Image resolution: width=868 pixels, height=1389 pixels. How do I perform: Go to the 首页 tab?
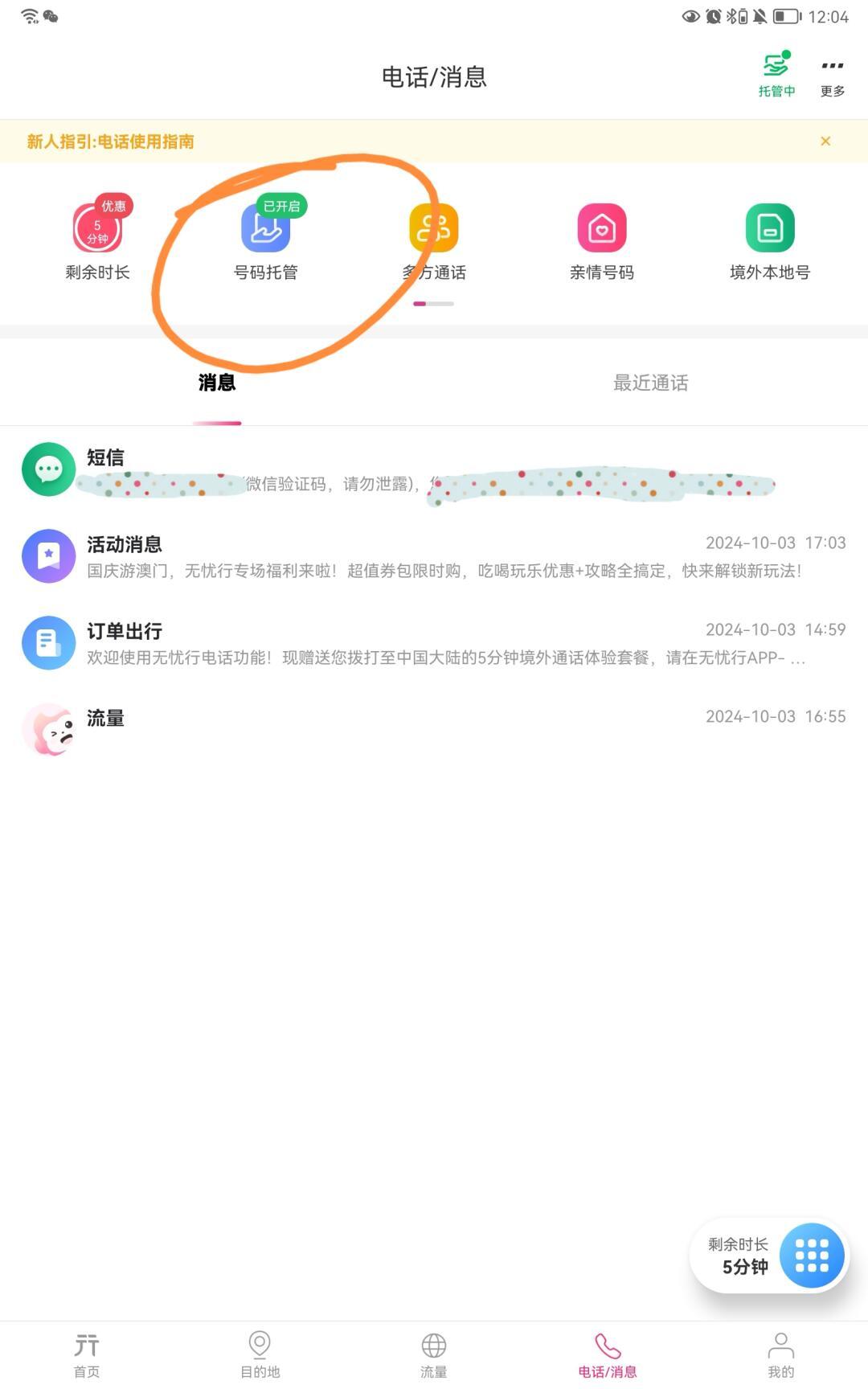tap(87, 1354)
